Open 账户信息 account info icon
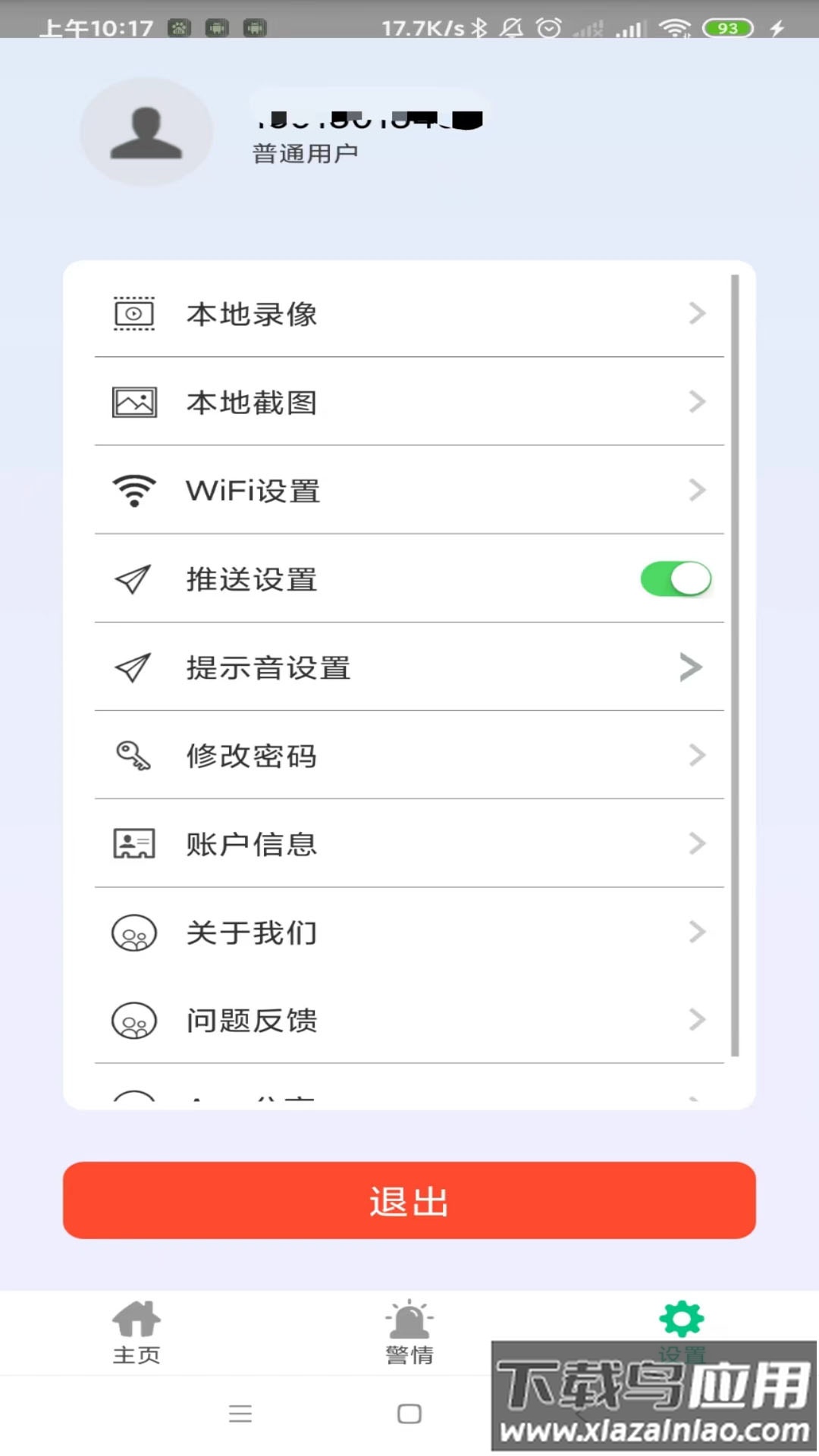The height and width of the screenshot is (1456, 819). pos(133,843)
